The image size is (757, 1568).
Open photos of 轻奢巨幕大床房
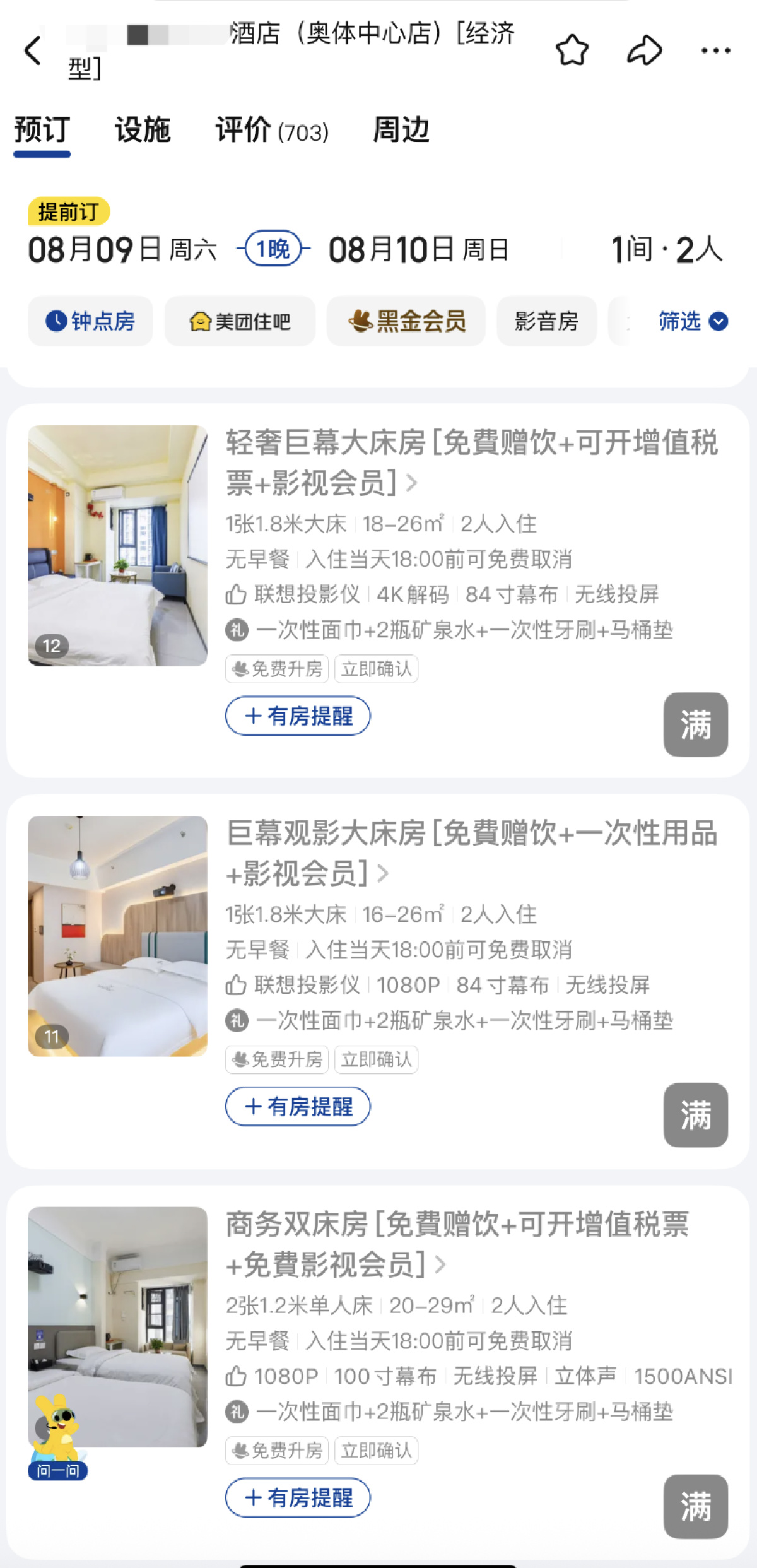[117, 545]
